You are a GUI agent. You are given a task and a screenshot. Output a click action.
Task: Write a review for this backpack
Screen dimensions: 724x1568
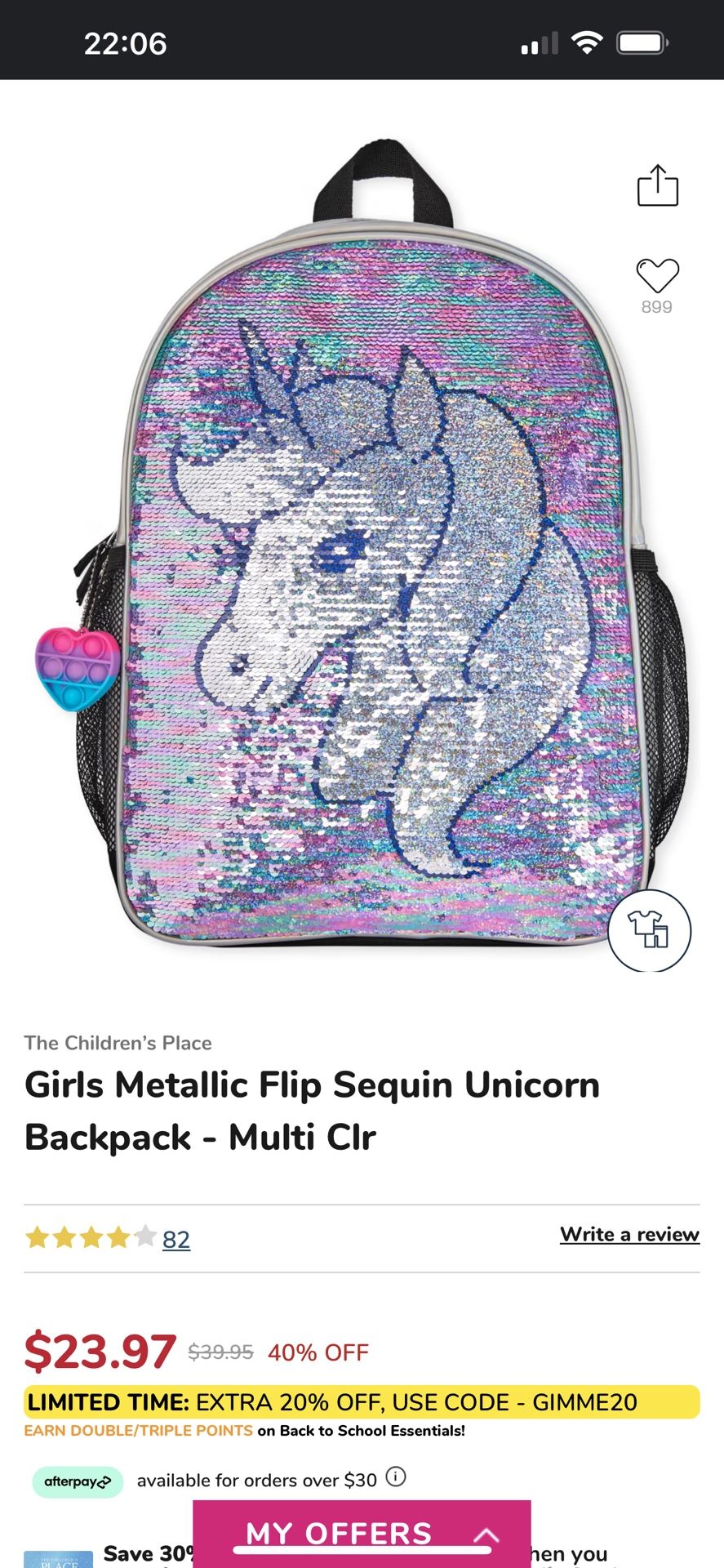[629, 1234]
